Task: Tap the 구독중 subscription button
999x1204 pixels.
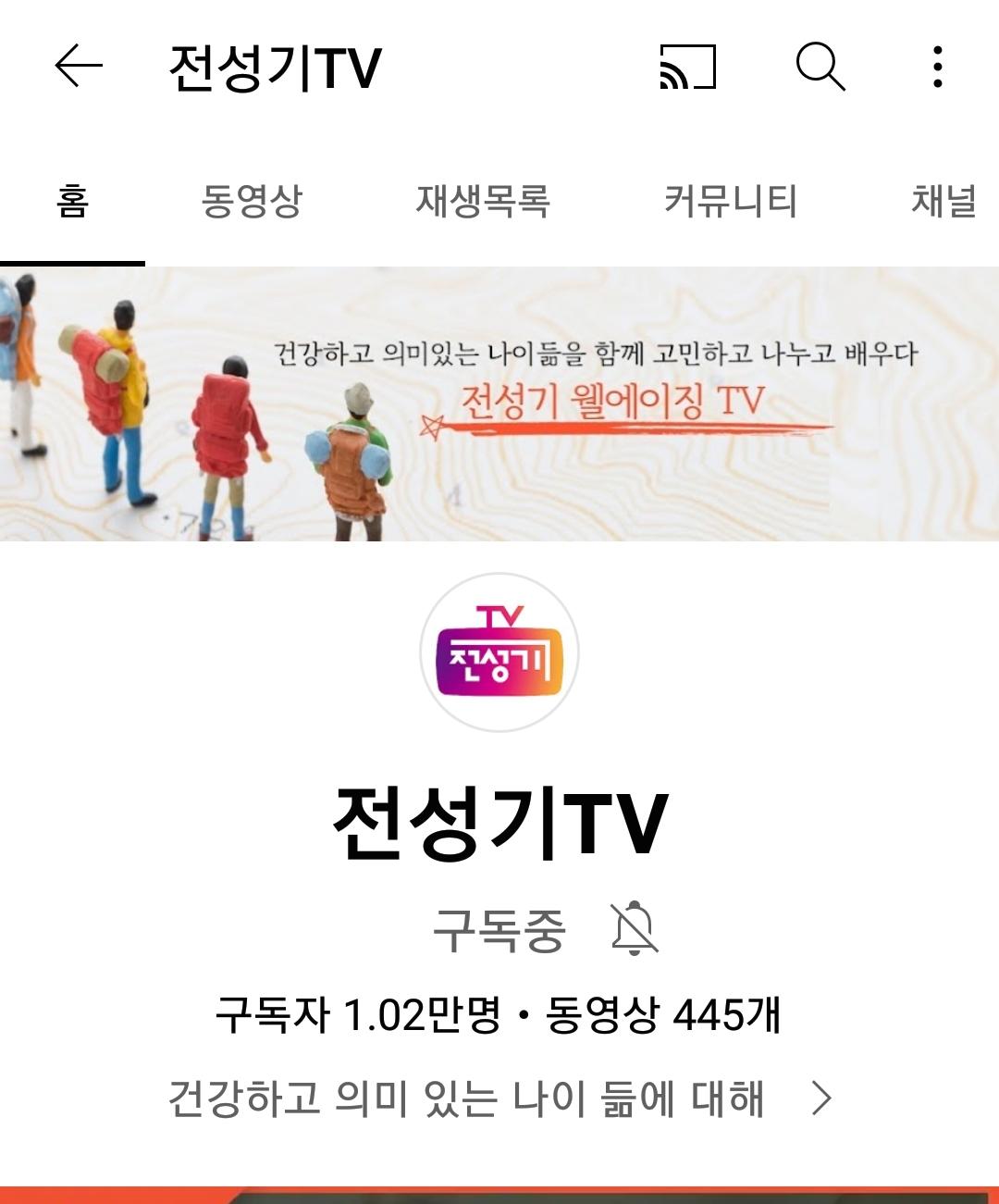Action: pyautogui.click(x=499, y=930)
